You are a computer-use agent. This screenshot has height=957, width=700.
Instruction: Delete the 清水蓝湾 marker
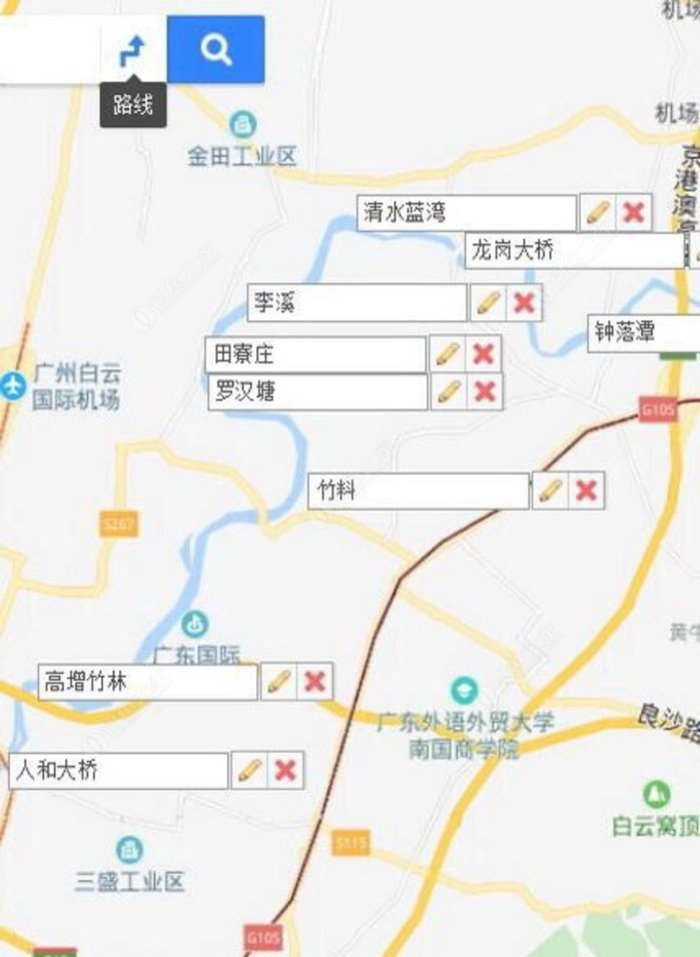[x=633, y=213]
